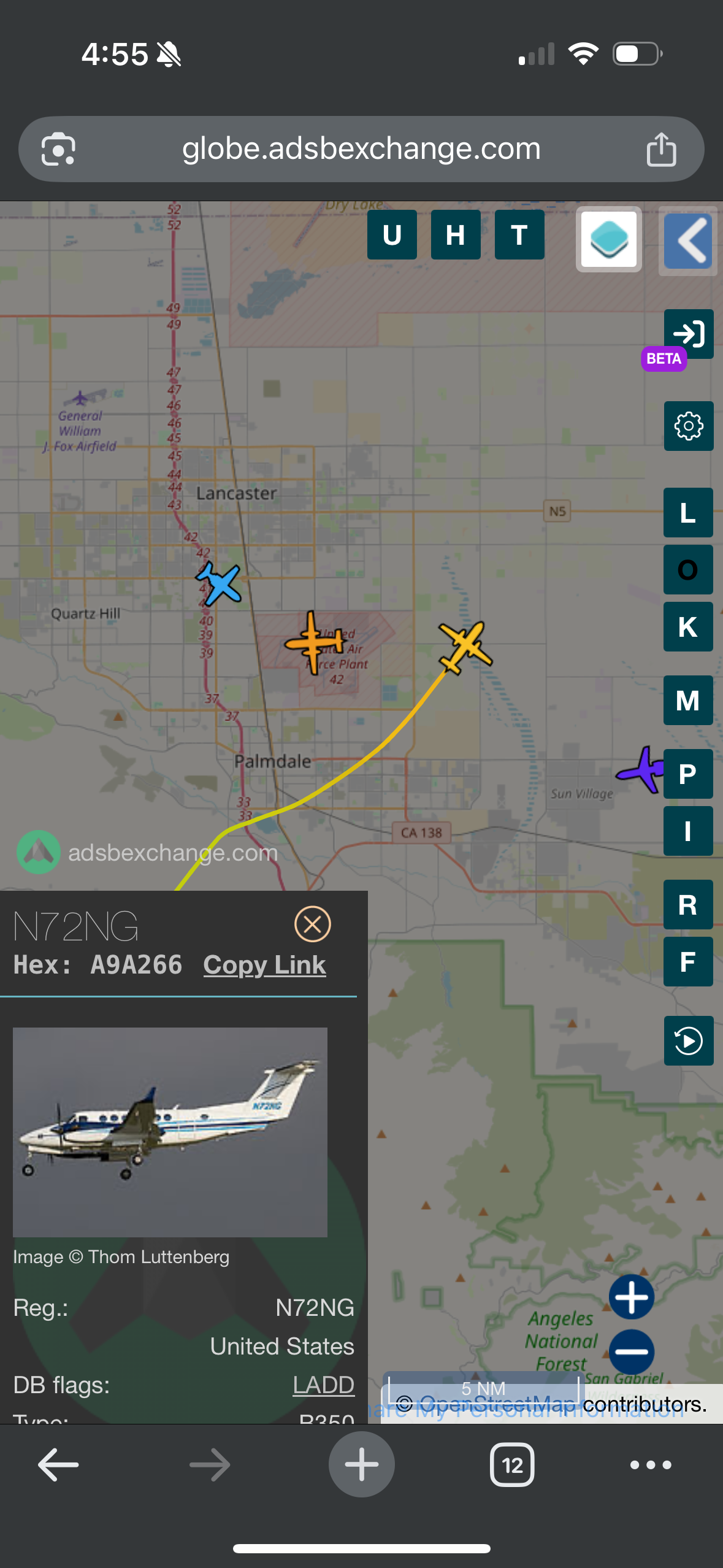Open the replay playback button

(688, 1041)
